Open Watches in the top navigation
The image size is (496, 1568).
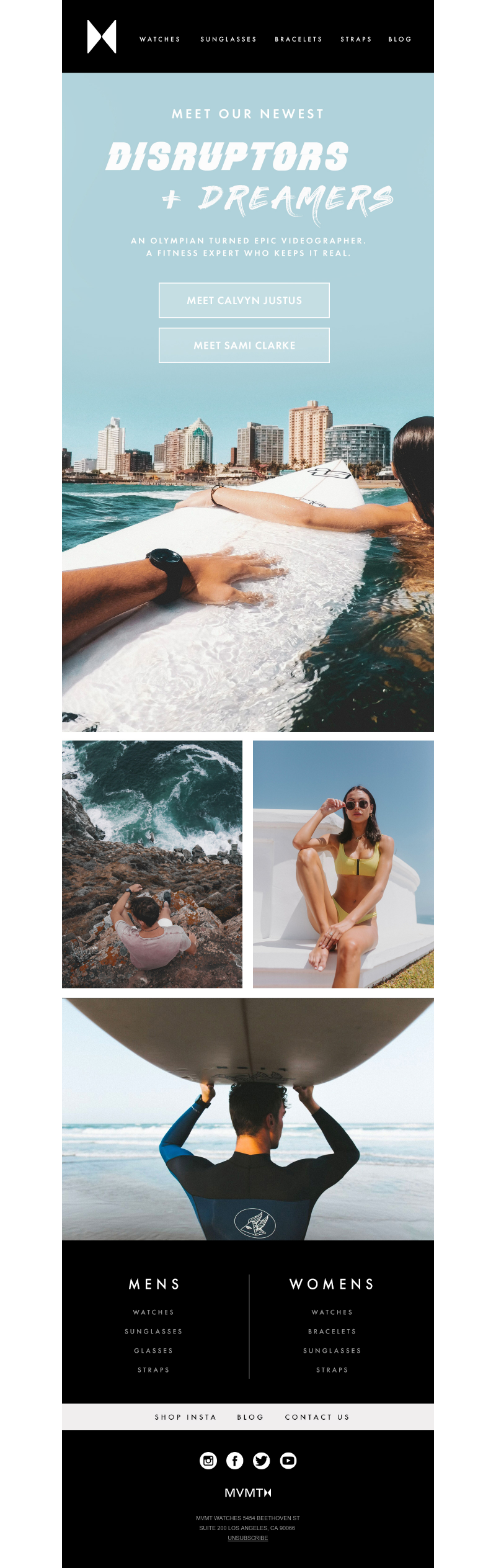[x=159, y=39]
